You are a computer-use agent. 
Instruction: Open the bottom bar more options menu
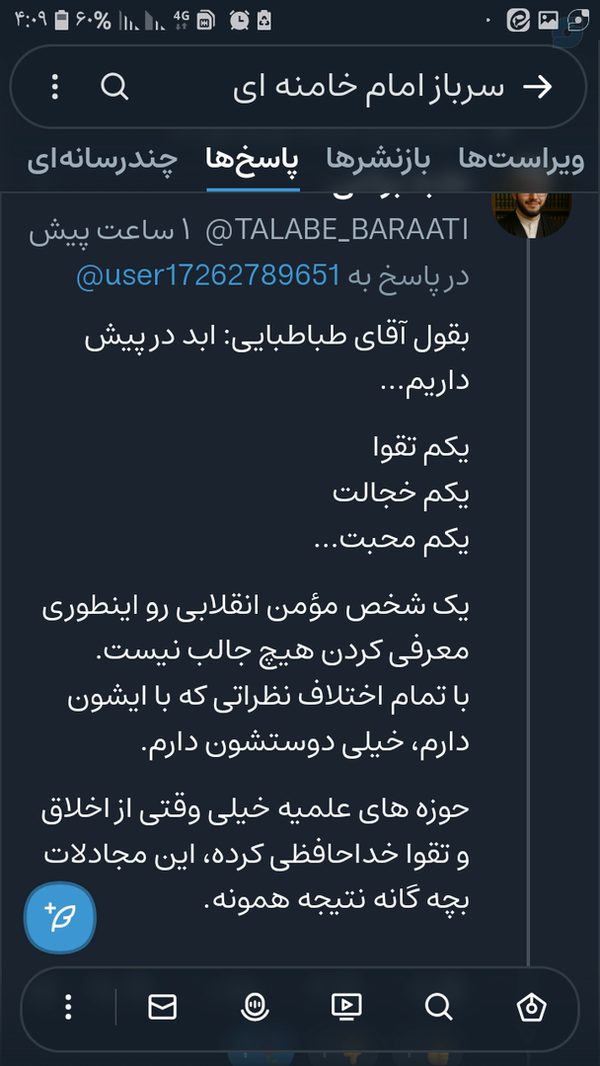(68, 1007)
